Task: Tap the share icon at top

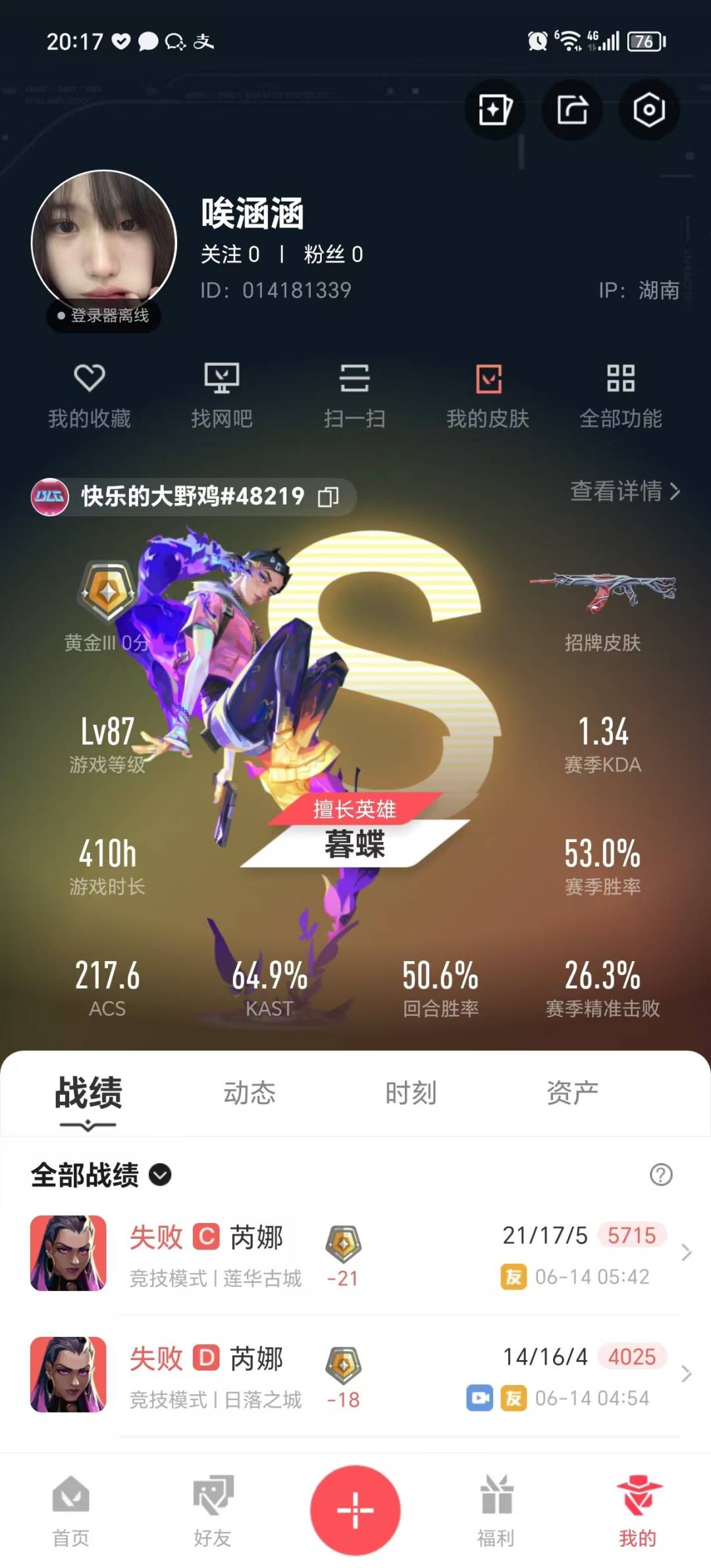Action: pos(572,109)
